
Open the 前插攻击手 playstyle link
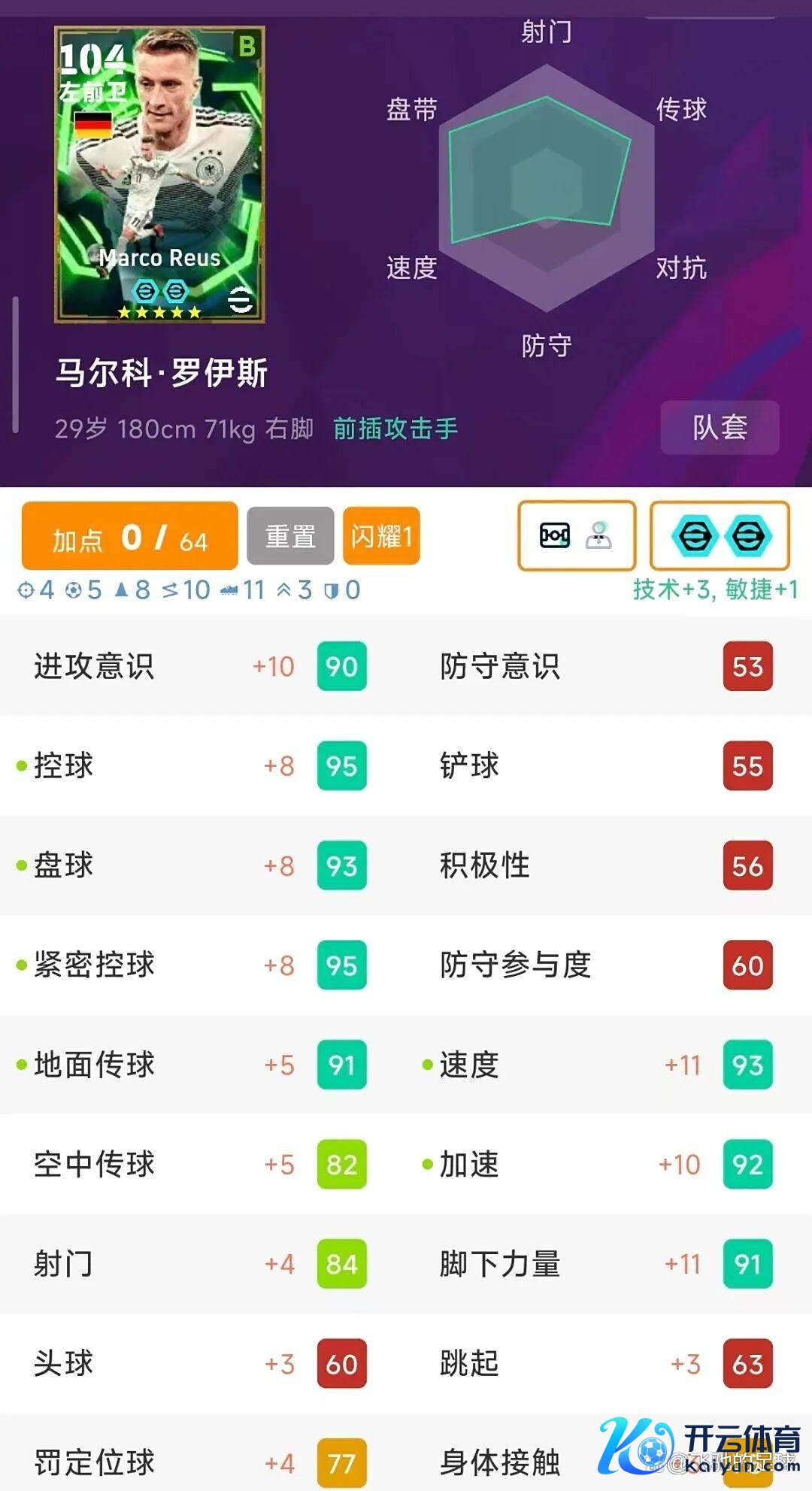pyautogui.click(x=395, y=429)
